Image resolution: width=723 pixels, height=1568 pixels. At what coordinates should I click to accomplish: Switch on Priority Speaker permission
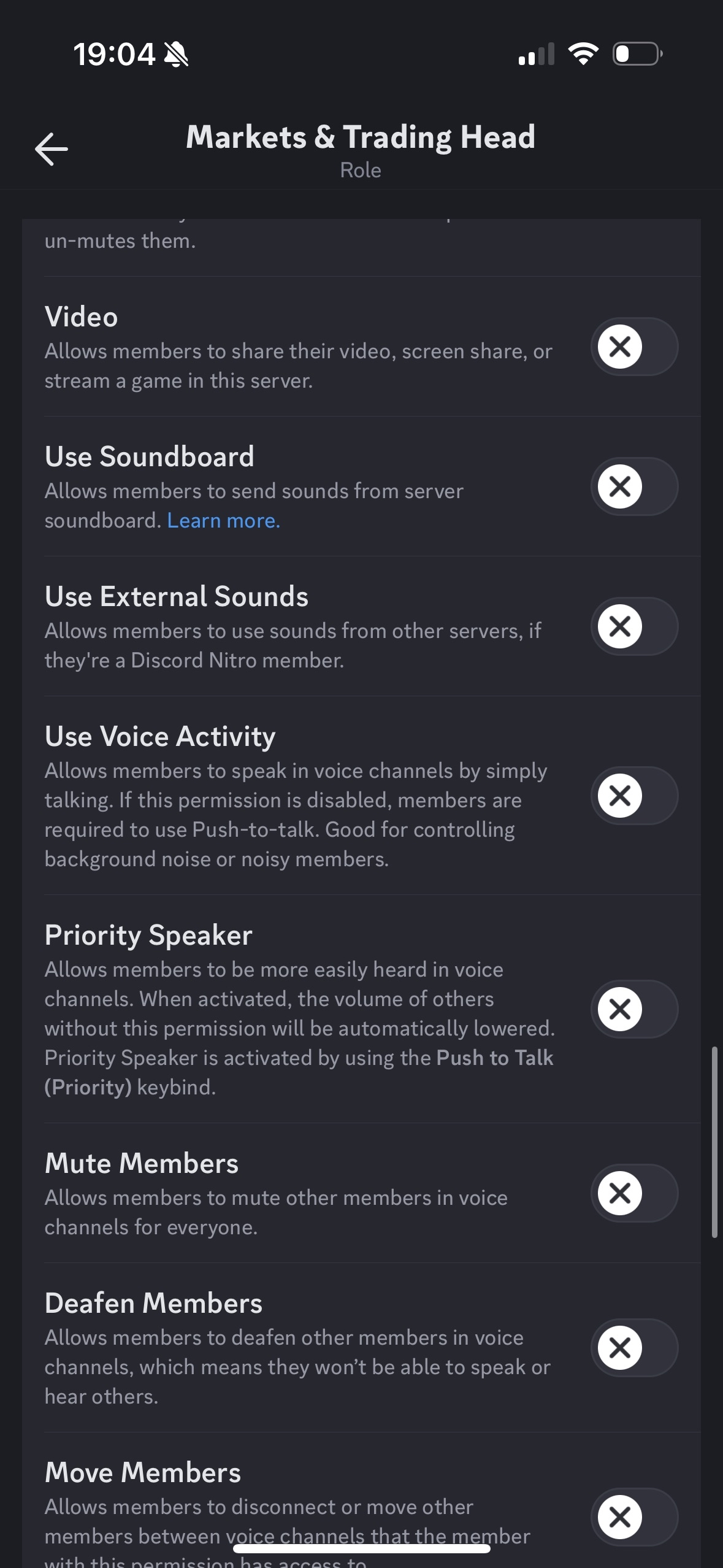(x=633, y=1009)
